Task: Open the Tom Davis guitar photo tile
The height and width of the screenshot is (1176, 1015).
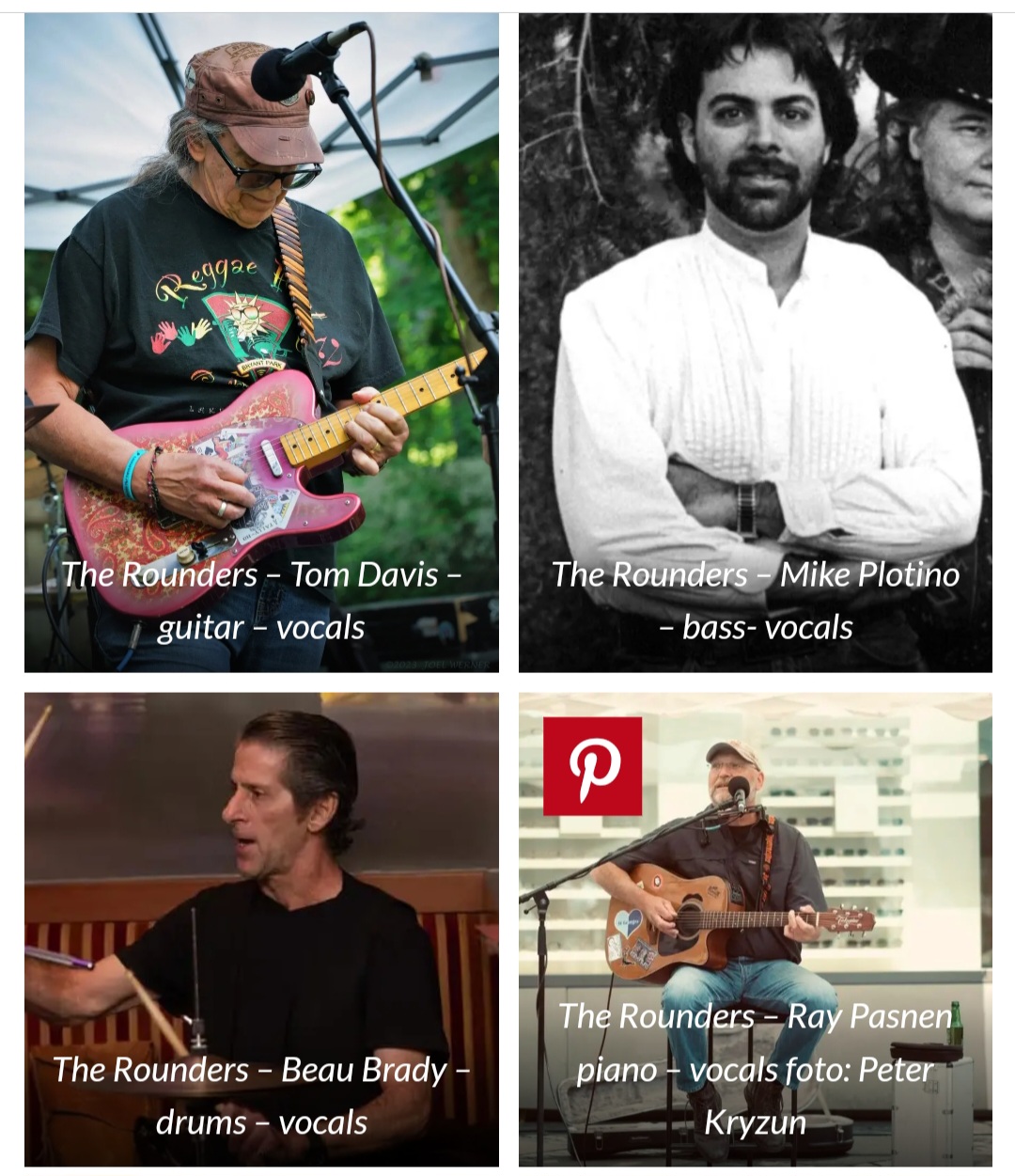Action: pyautogui.click(x=261, y=342)
